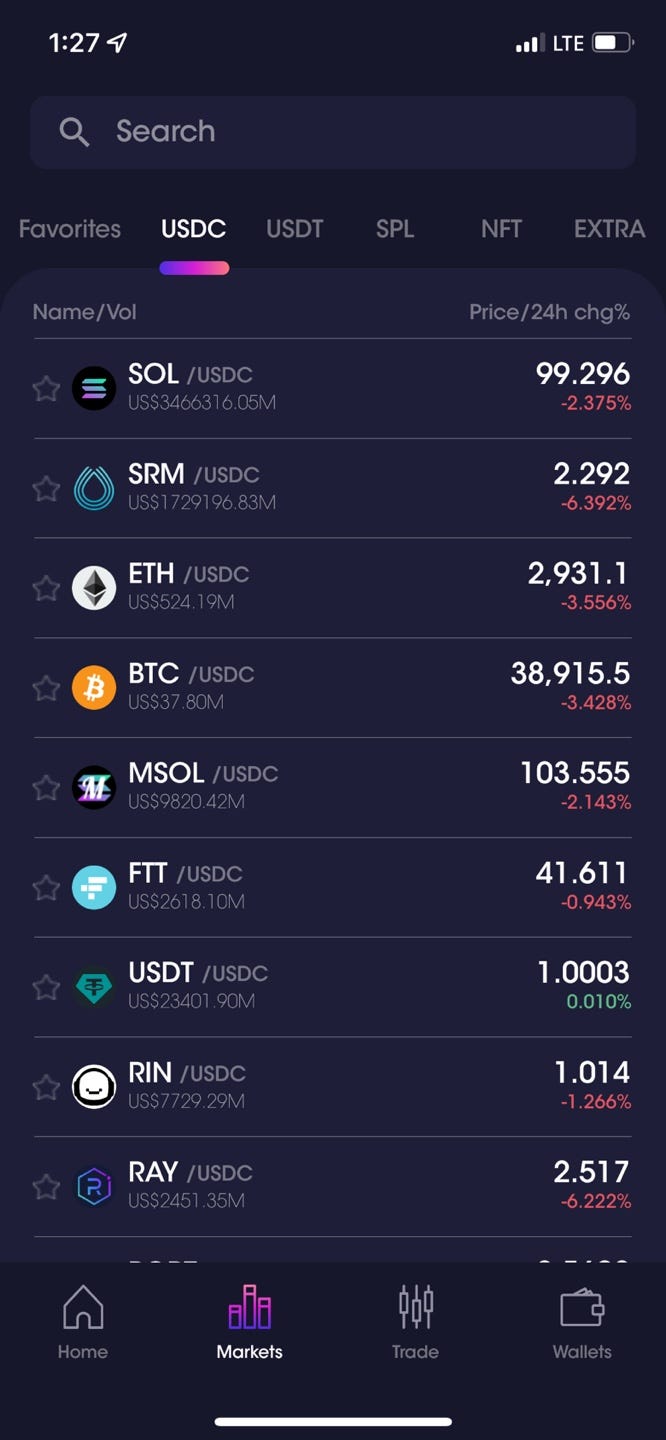This screenshot has height=1440, width=666.
Task: Star the BTC/USDC pair
Action: 46,688
